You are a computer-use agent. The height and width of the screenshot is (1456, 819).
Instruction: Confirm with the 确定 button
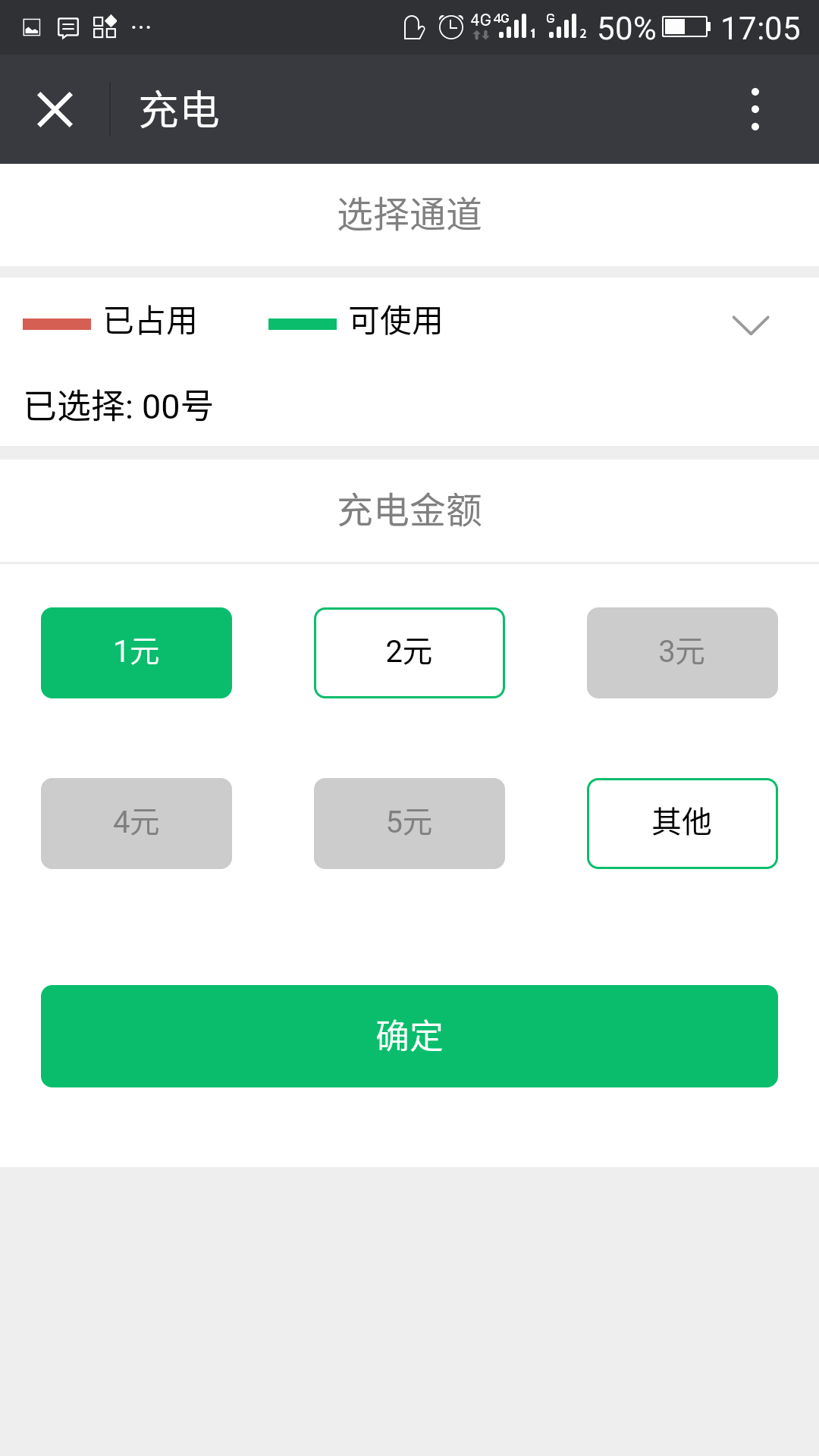(409, 1036)
